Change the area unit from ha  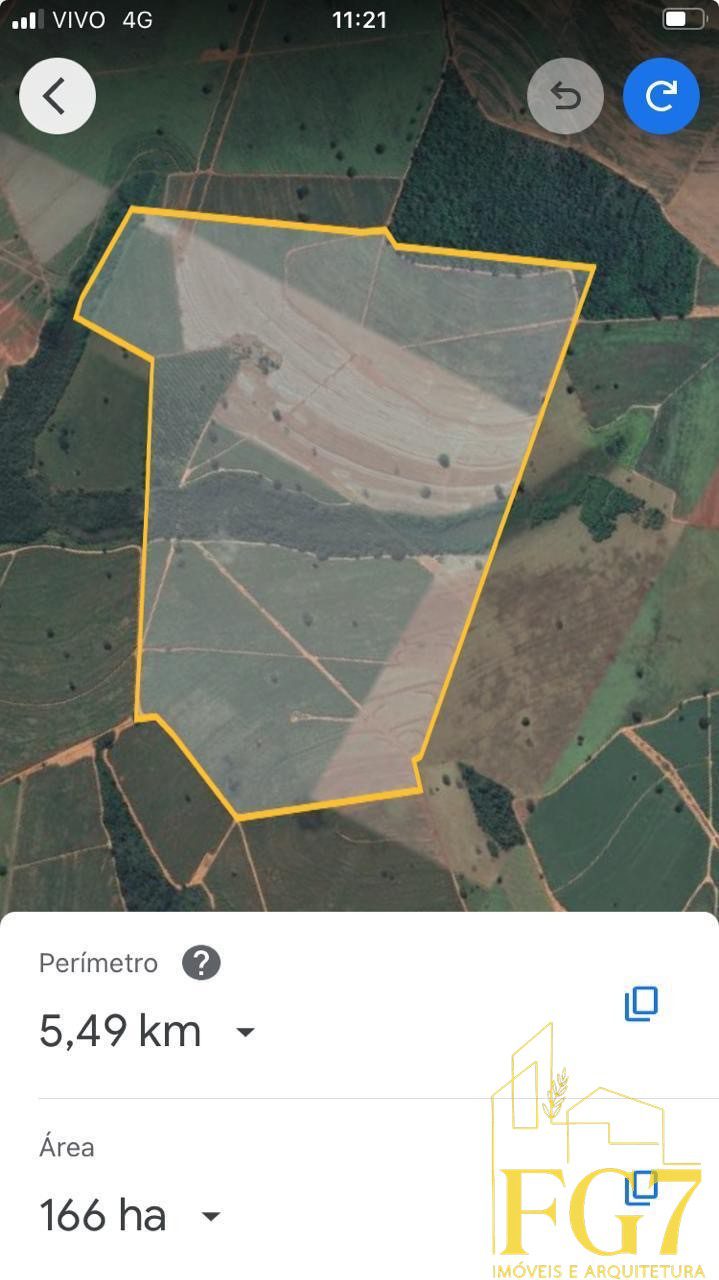pyautogui.click(x=210, y=1216)
